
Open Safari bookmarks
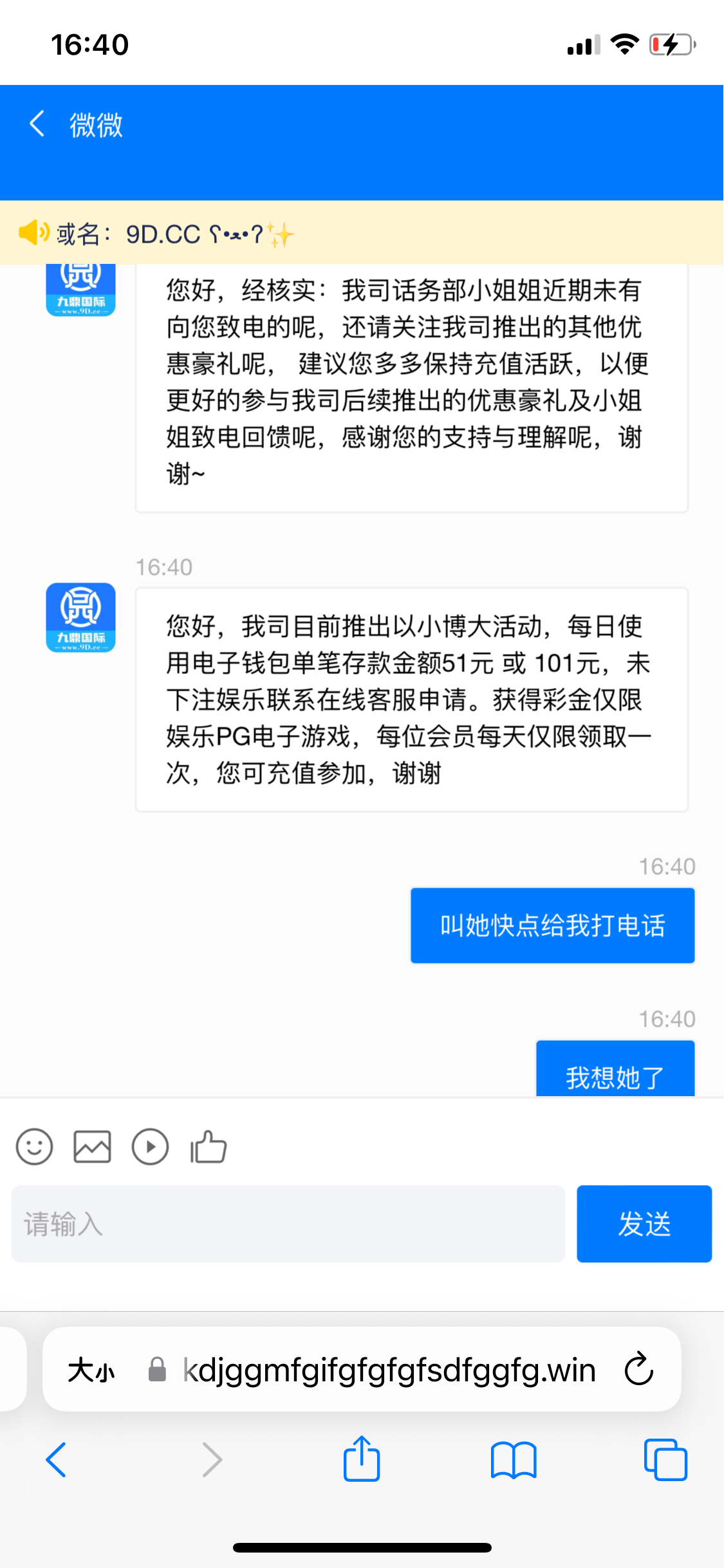coord(513,1459)
